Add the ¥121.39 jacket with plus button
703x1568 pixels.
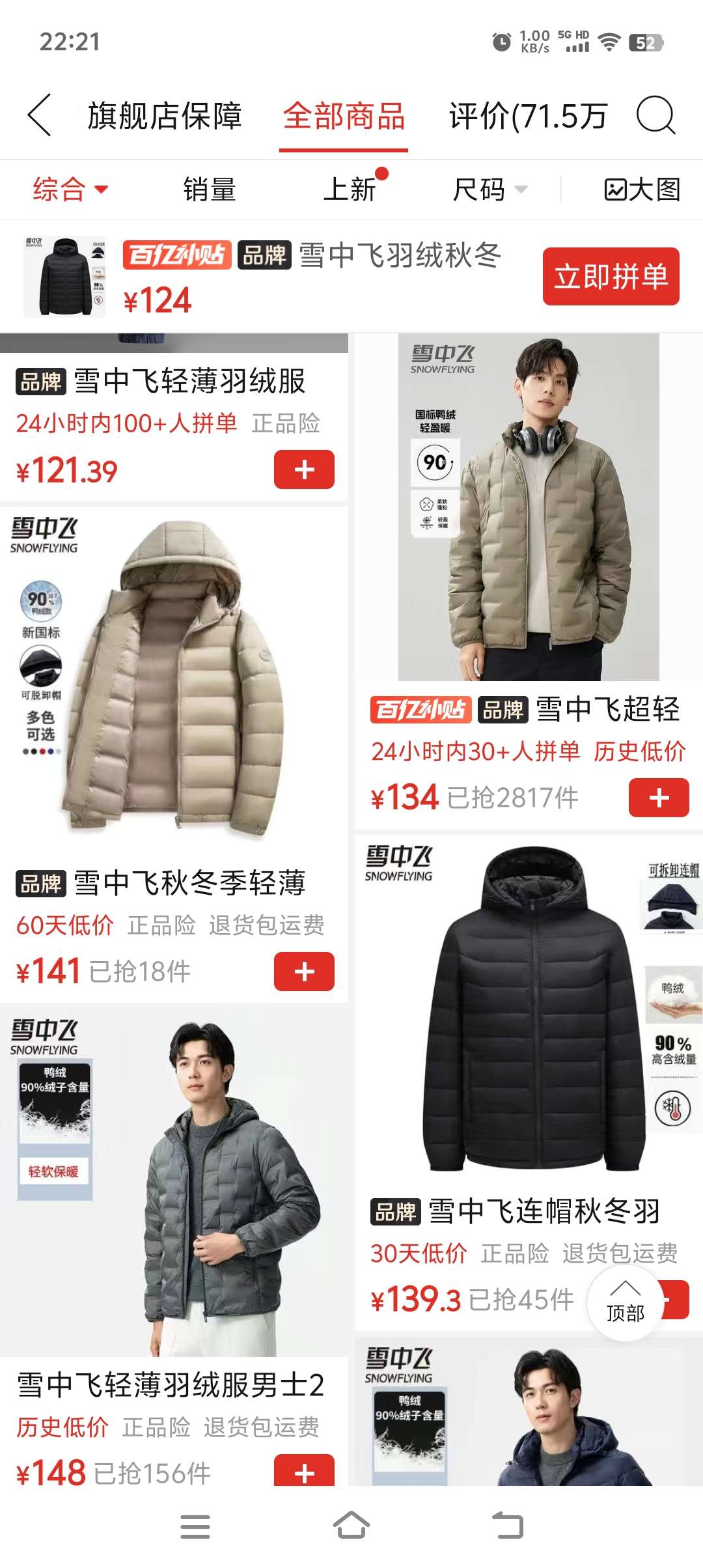[x=304, y=469]
